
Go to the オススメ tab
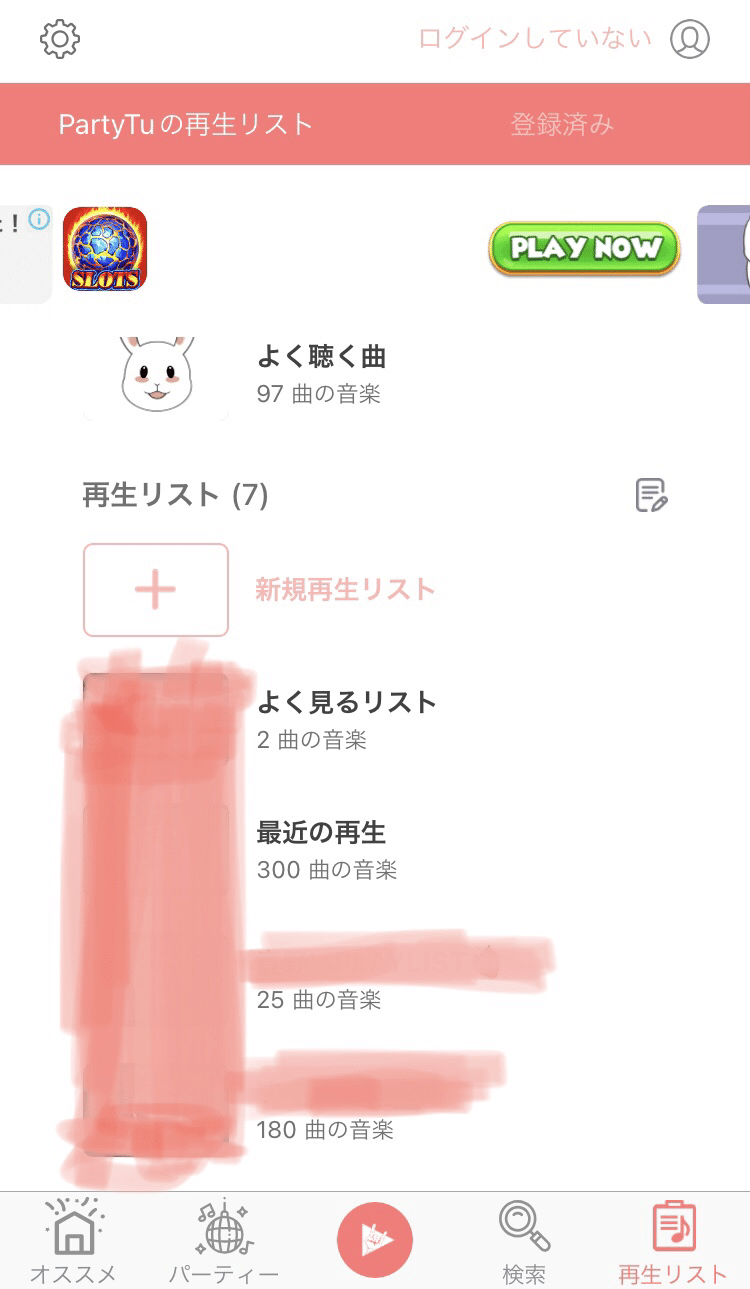[74, 1241]
